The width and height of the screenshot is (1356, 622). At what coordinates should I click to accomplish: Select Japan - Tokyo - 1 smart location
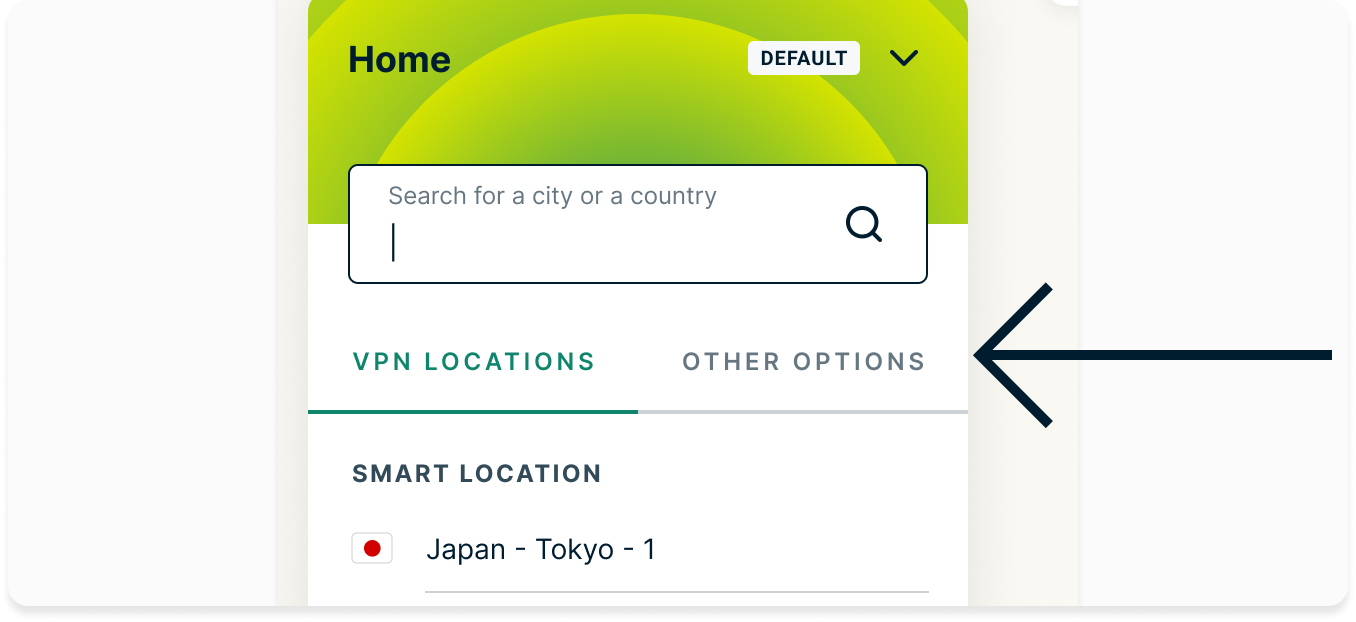(540, 549)
